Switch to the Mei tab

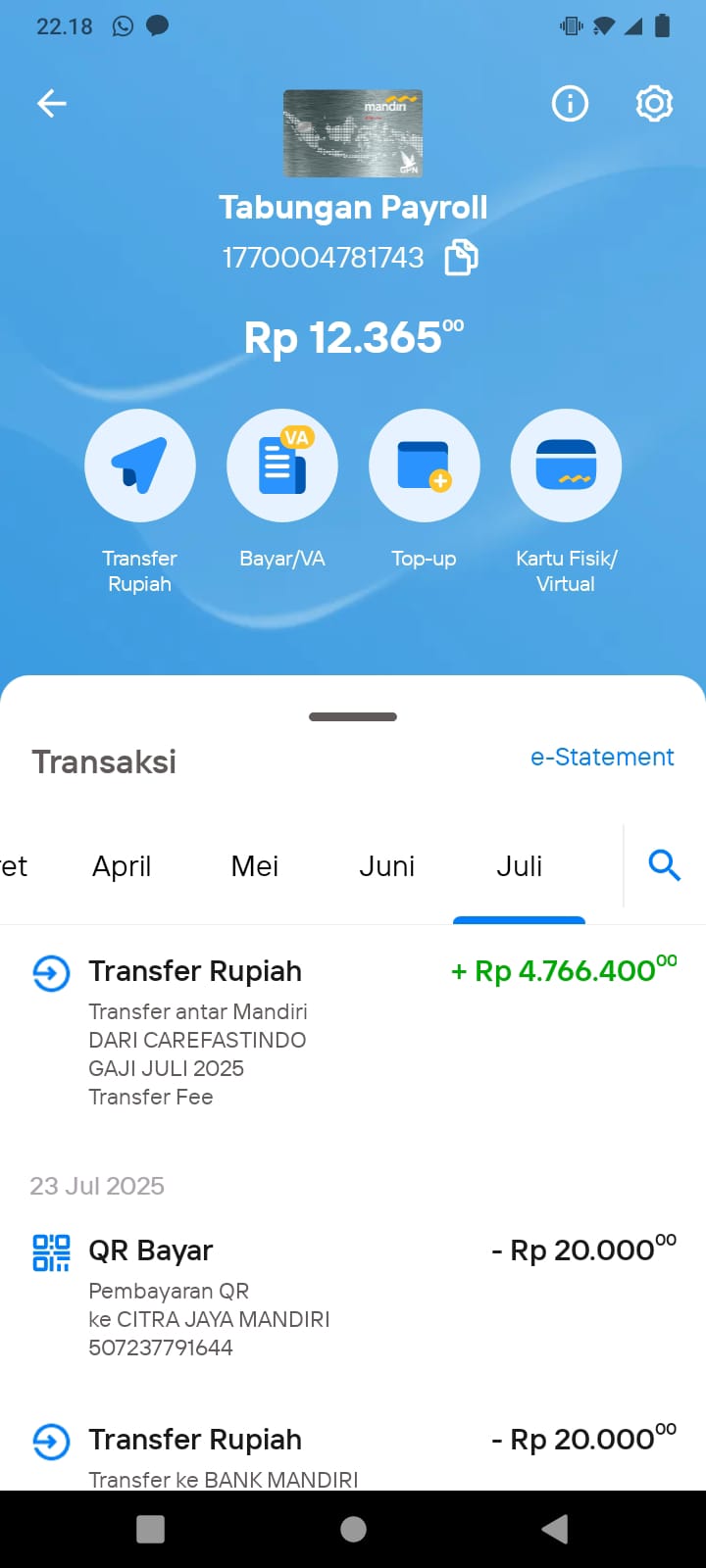click(255, 866)
